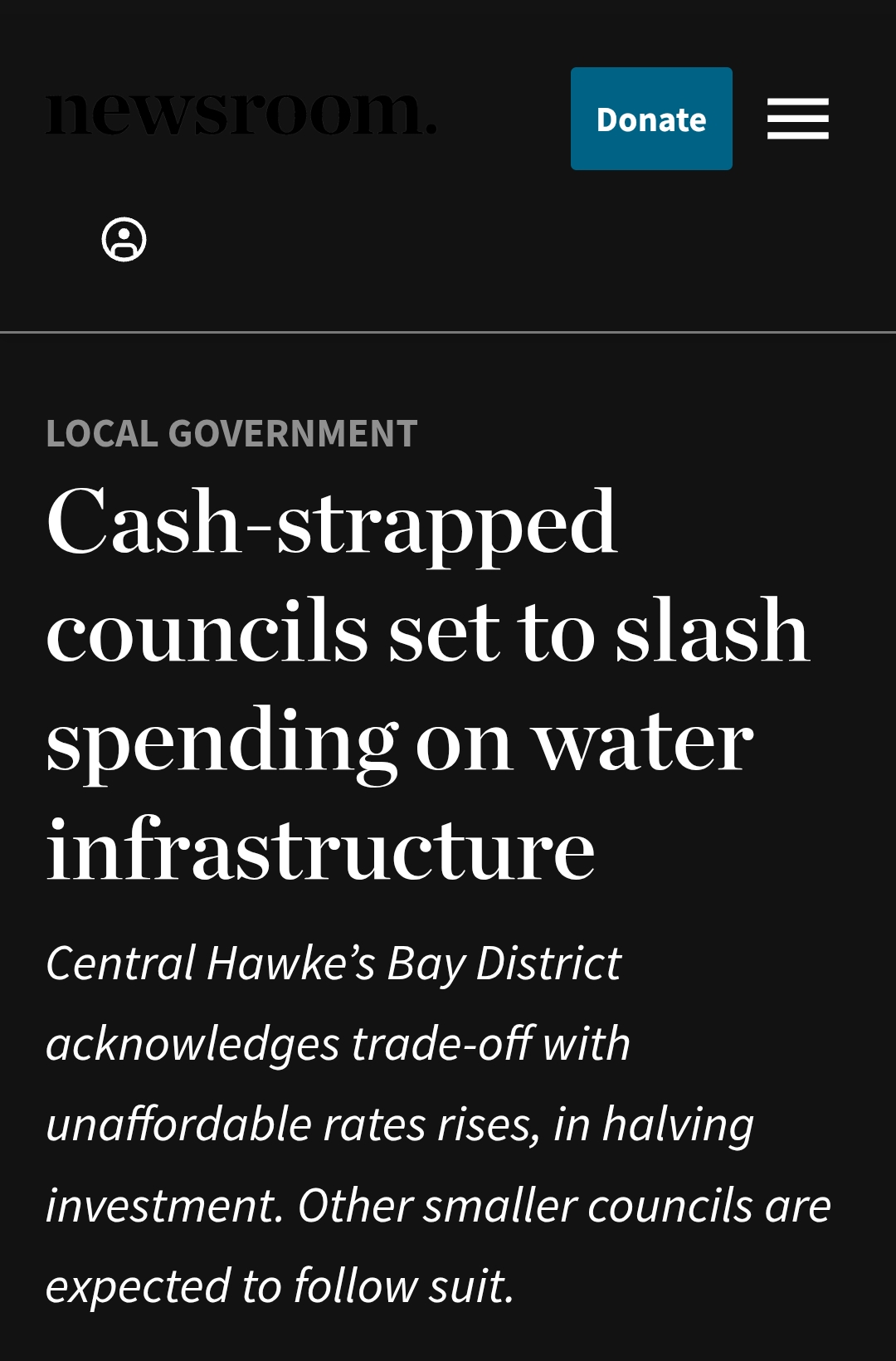Open the Local Government category
Viewport: 896px width, 1361px height.
pos(231,433)
